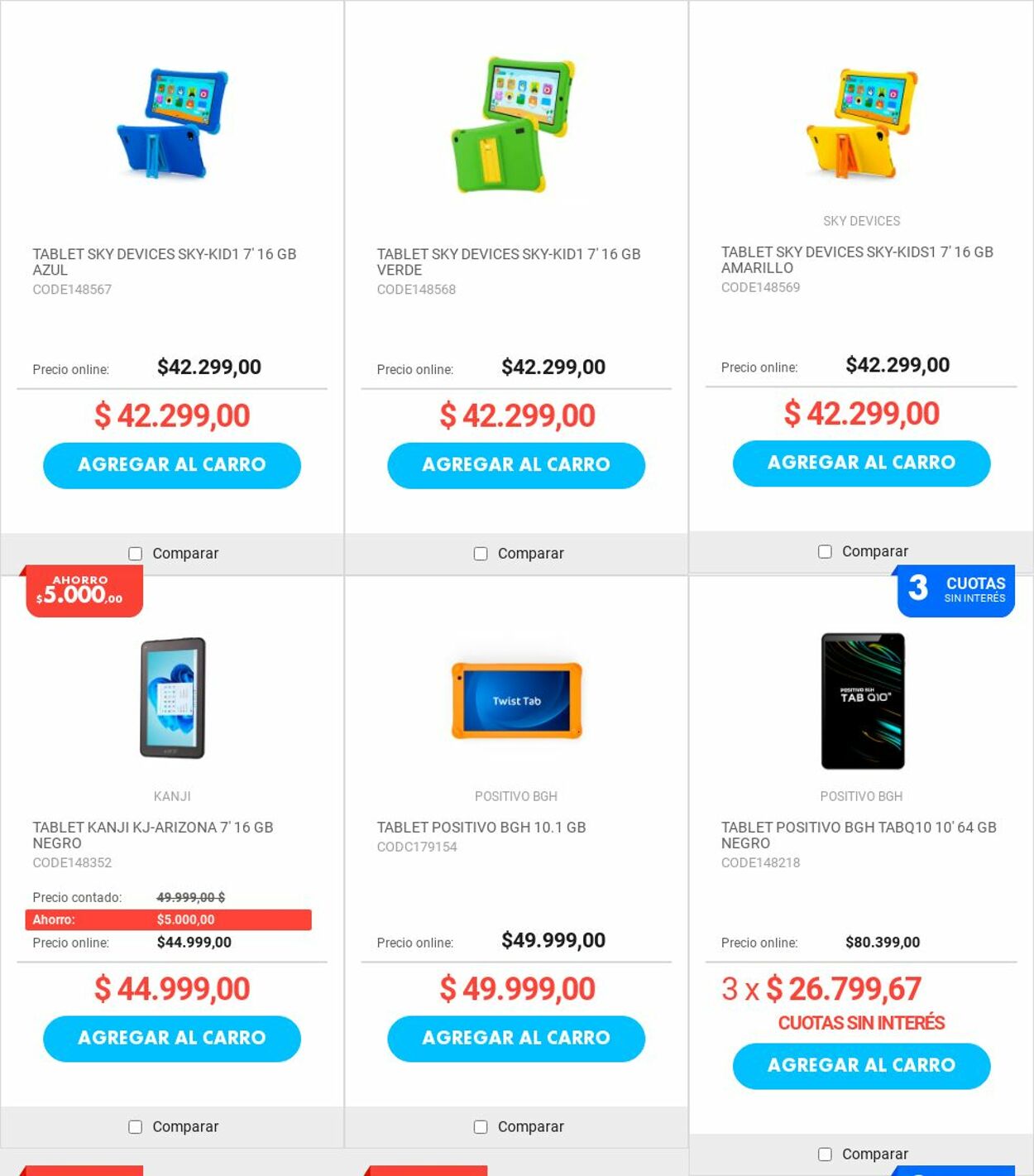Add the yellow SKY-KIDS1 tablet to cart
Screen dimensions: 1034x1176
point(860,463)
